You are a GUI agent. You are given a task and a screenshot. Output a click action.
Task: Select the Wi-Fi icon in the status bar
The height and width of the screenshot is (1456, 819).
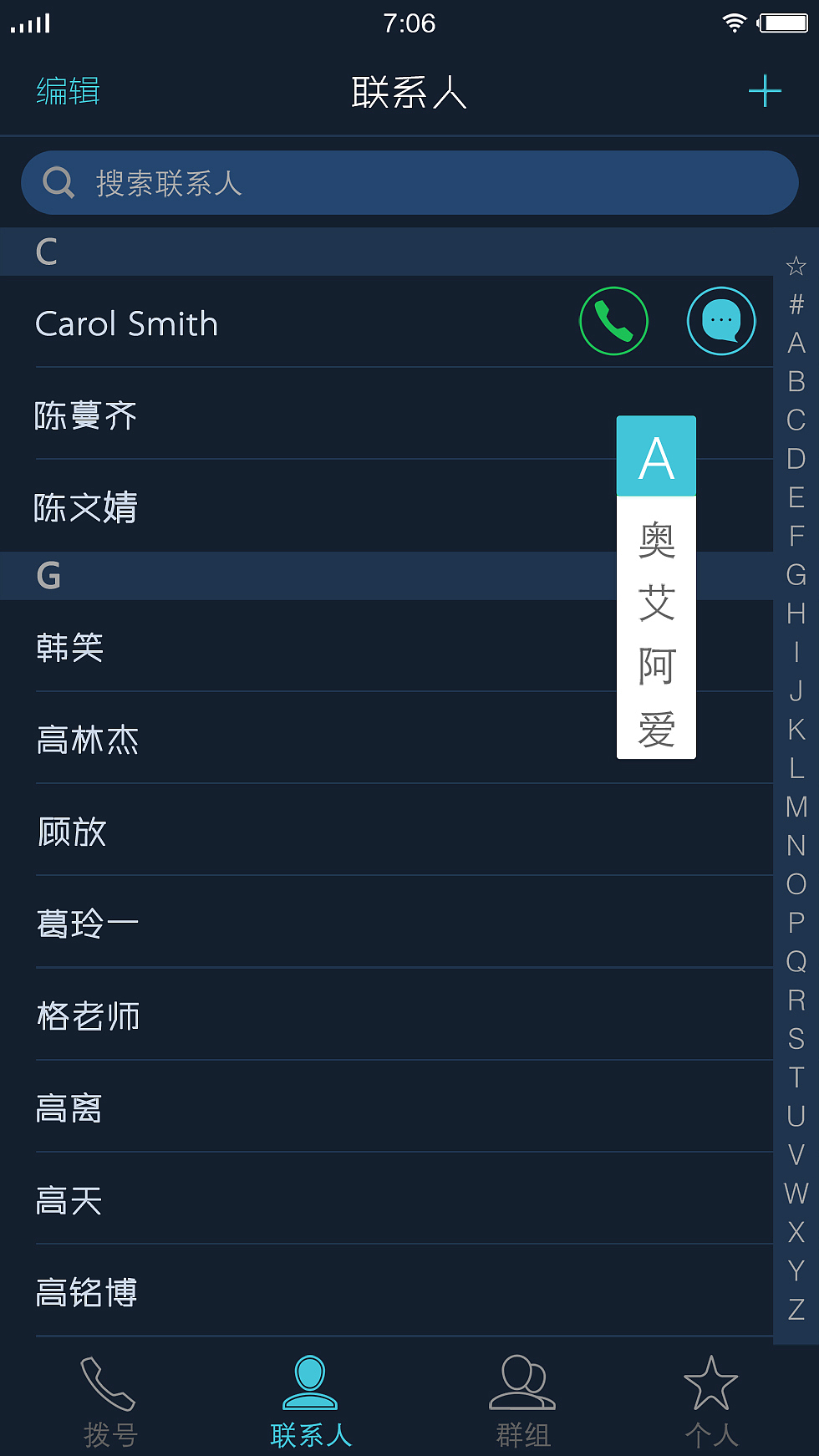pos(733,23)
